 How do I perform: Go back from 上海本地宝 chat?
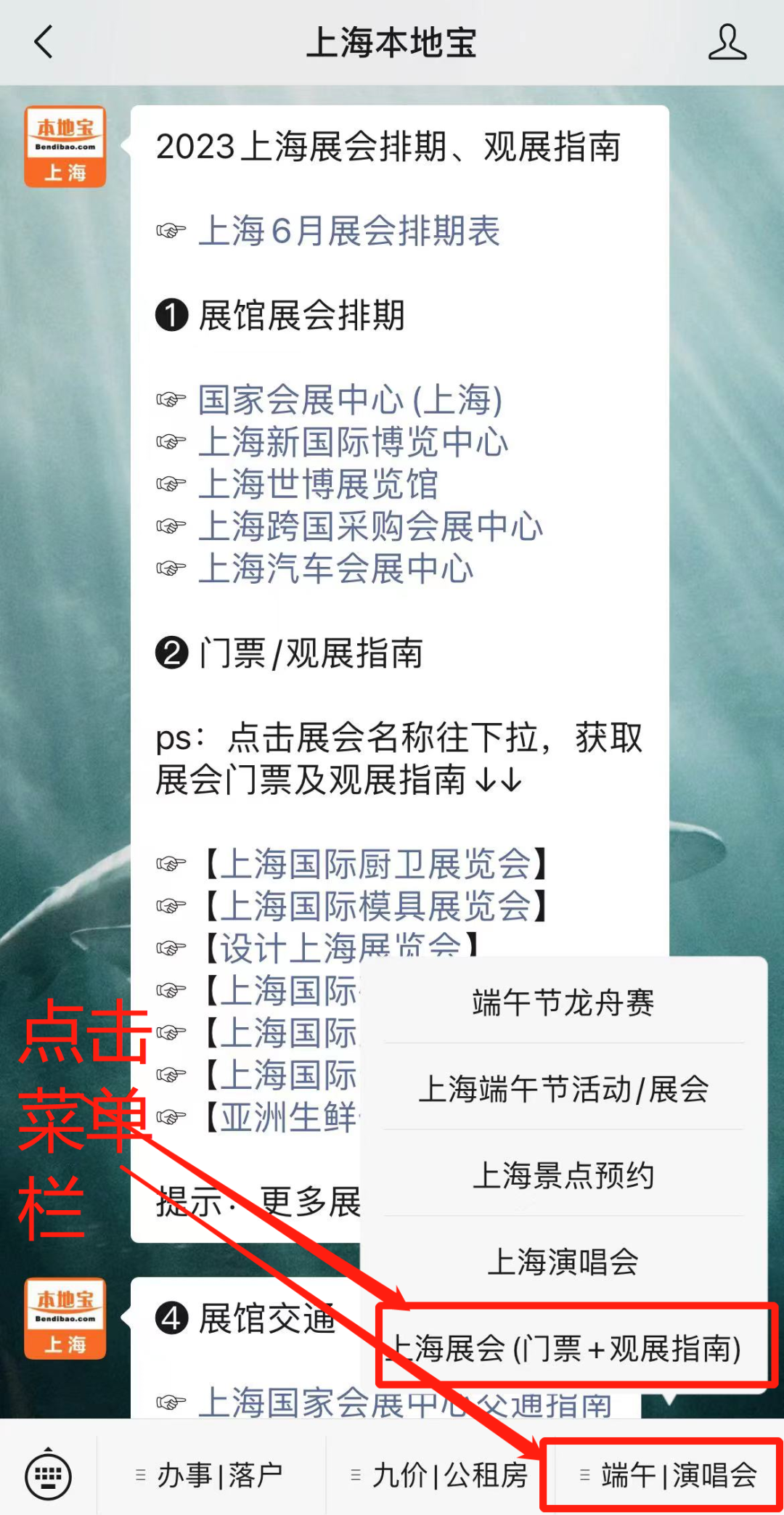pyautogui.click(x=44, y=42)
